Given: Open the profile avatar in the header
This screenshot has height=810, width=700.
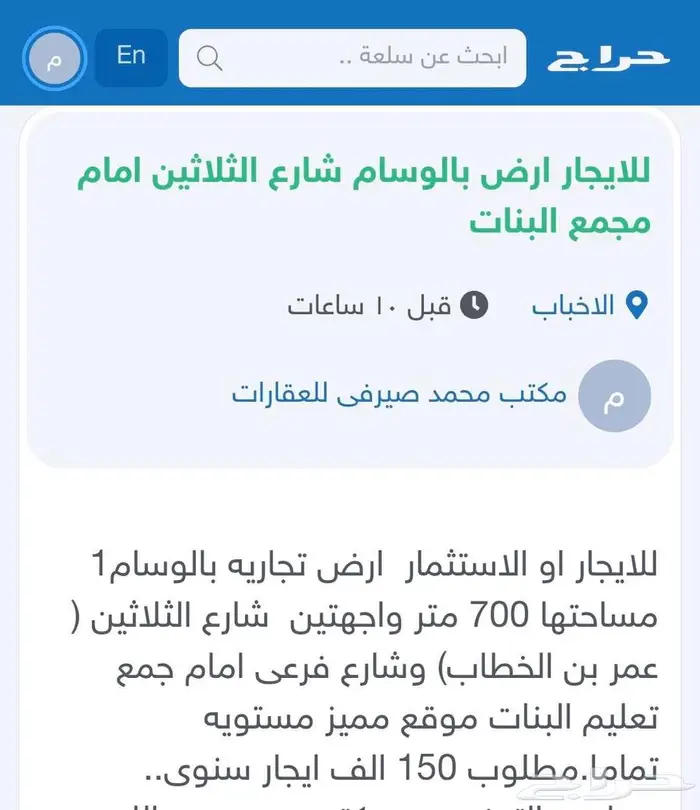Looking at the screenshot, I should point(54,59).
